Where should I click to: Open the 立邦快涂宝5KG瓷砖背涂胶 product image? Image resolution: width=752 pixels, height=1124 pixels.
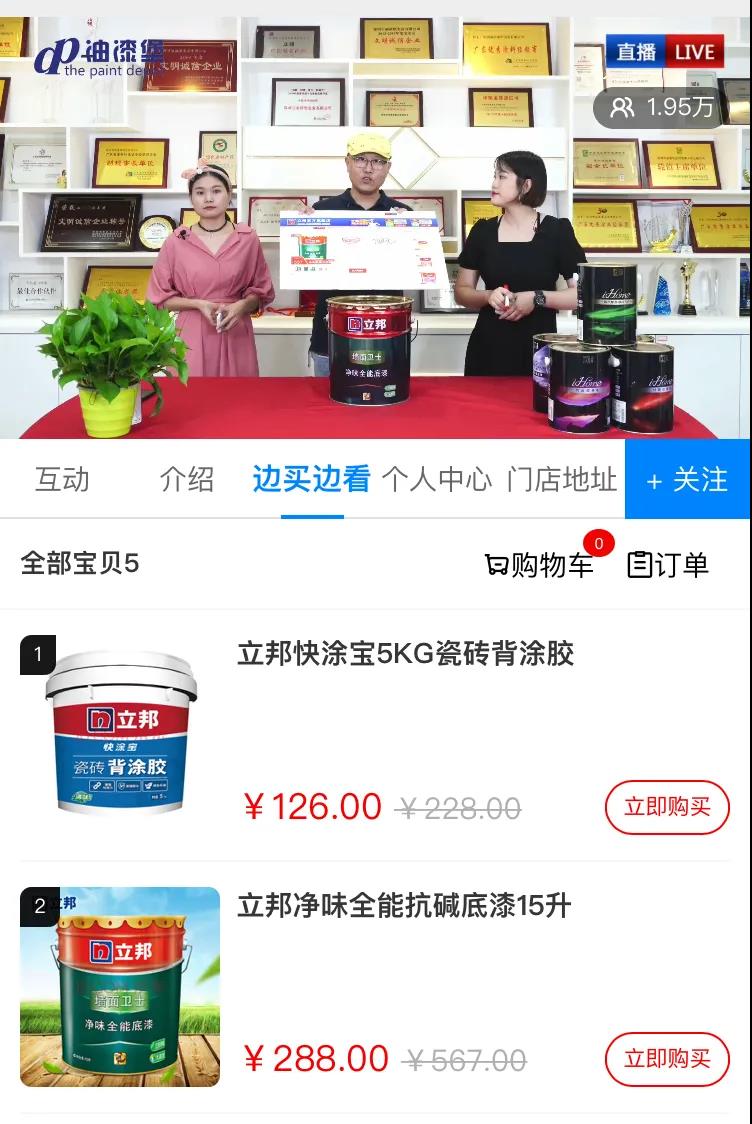[x=120, y=735]
